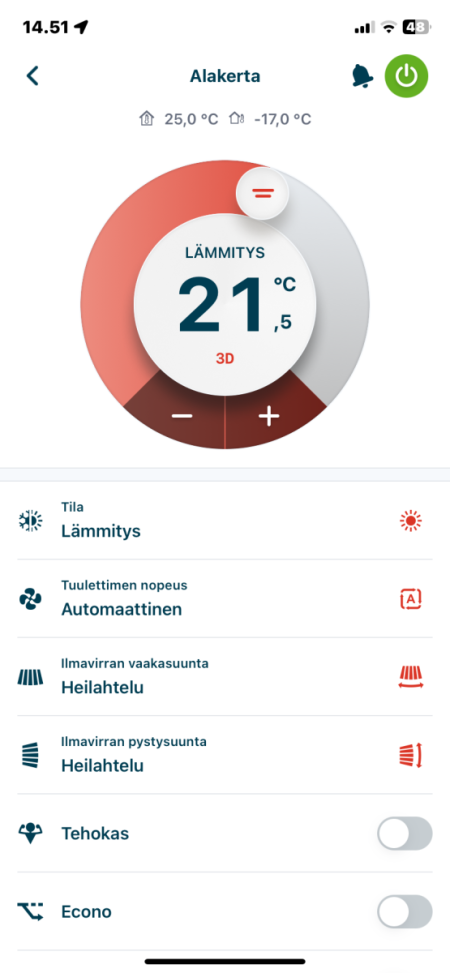Image resolution: width=450 pixels, height=973 pixels.
Task: Open Ilmavirran vaakasuunta setting
Action: tap(225, 677)
